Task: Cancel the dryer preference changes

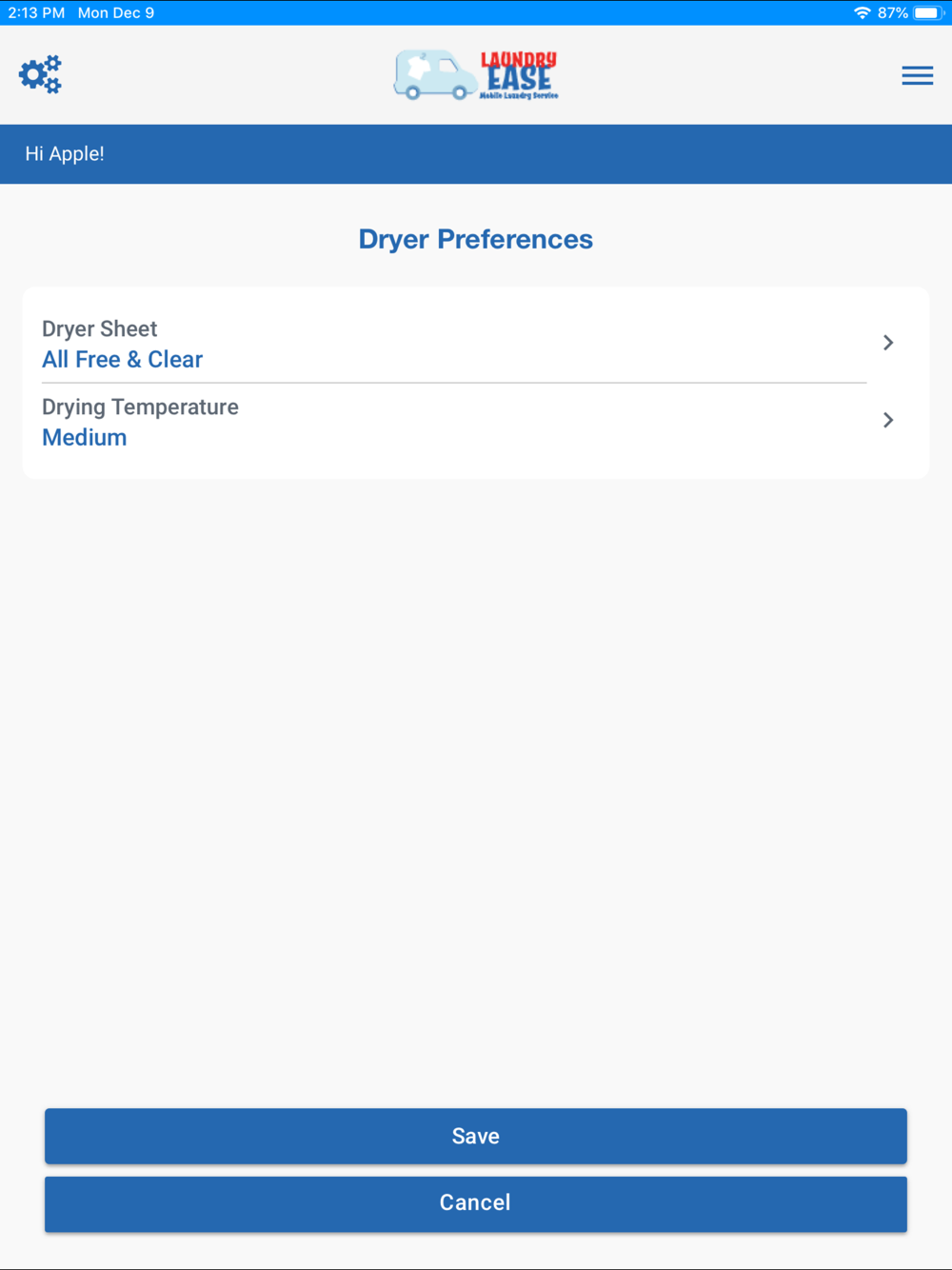Action: click(475, 1203)
